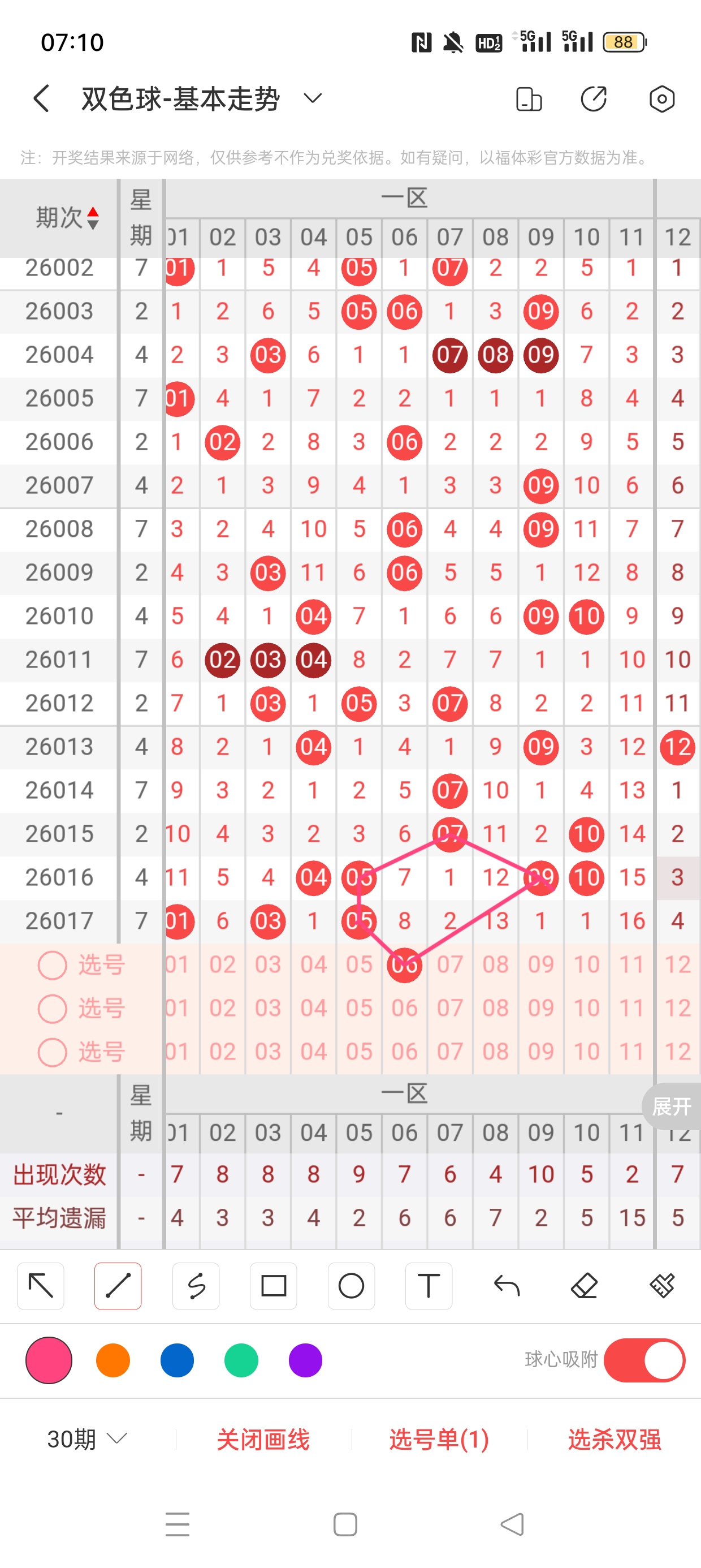701x1568 pixels.
Task: Tap 关闭画线 to close line drawing
Action: 263,1439
